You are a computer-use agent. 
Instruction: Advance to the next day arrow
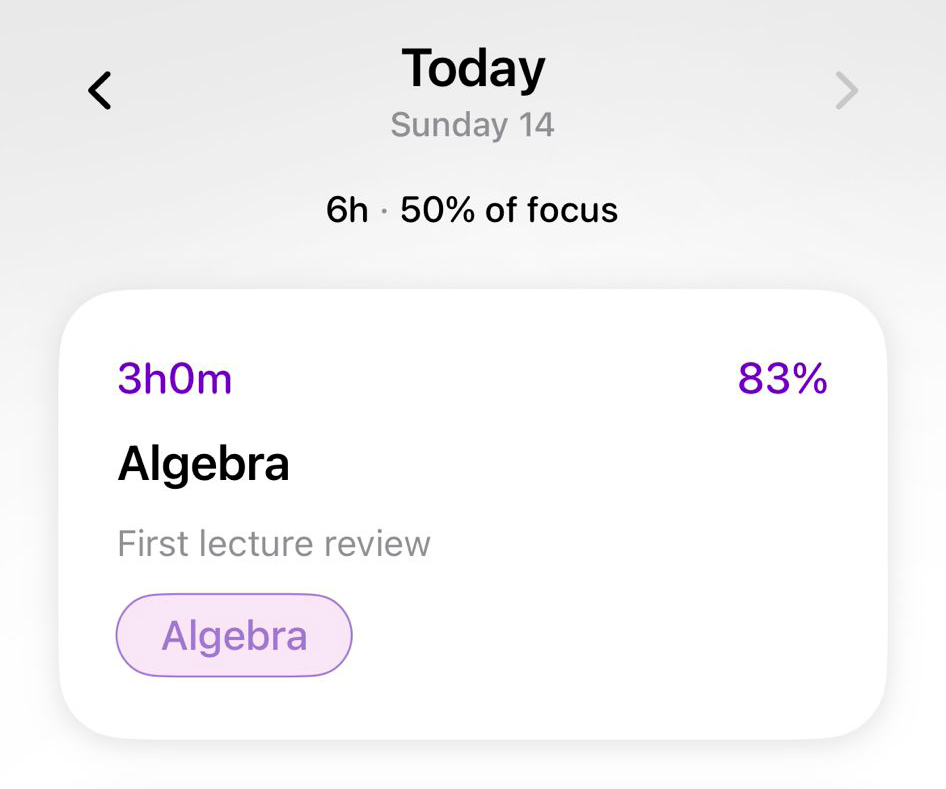pos(846,91)
